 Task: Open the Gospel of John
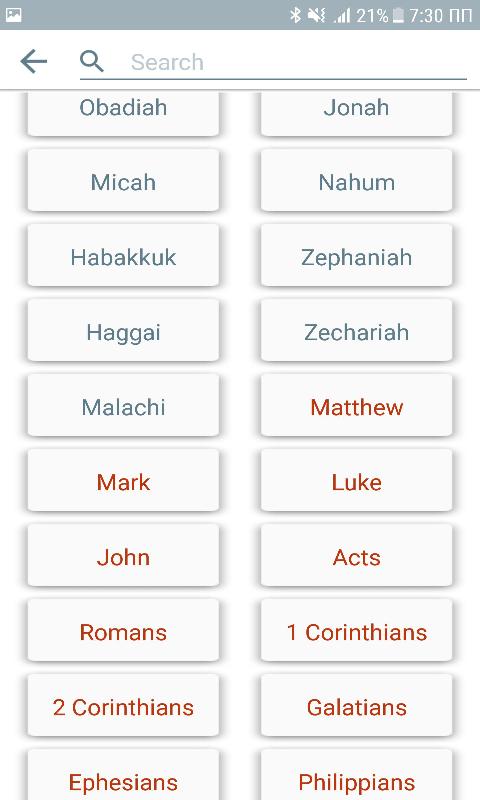click(x=123, y=556)
